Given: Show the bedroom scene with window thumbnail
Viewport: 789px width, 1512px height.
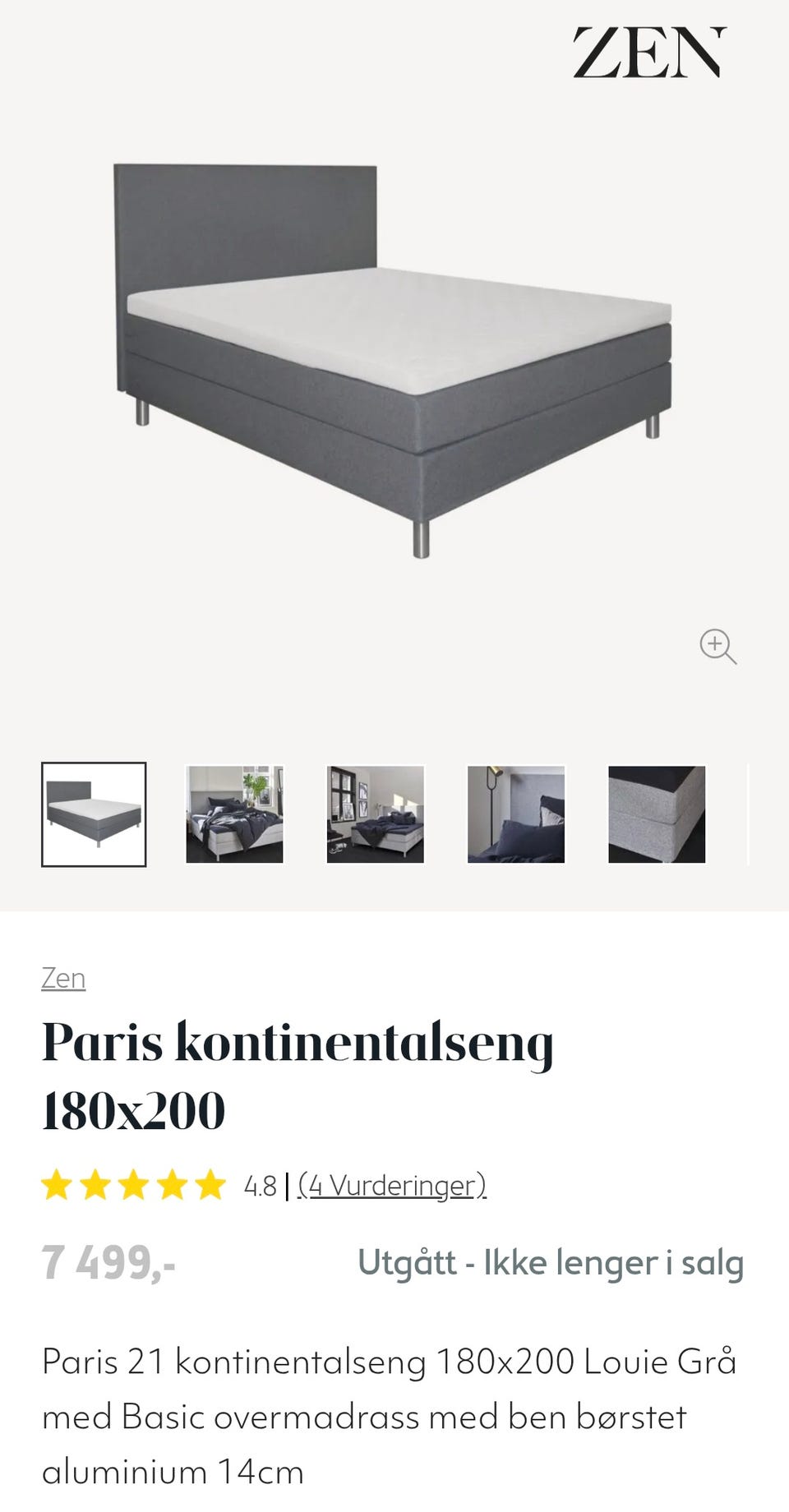Looking at the screenshot, I should click(x=376, y=812).
